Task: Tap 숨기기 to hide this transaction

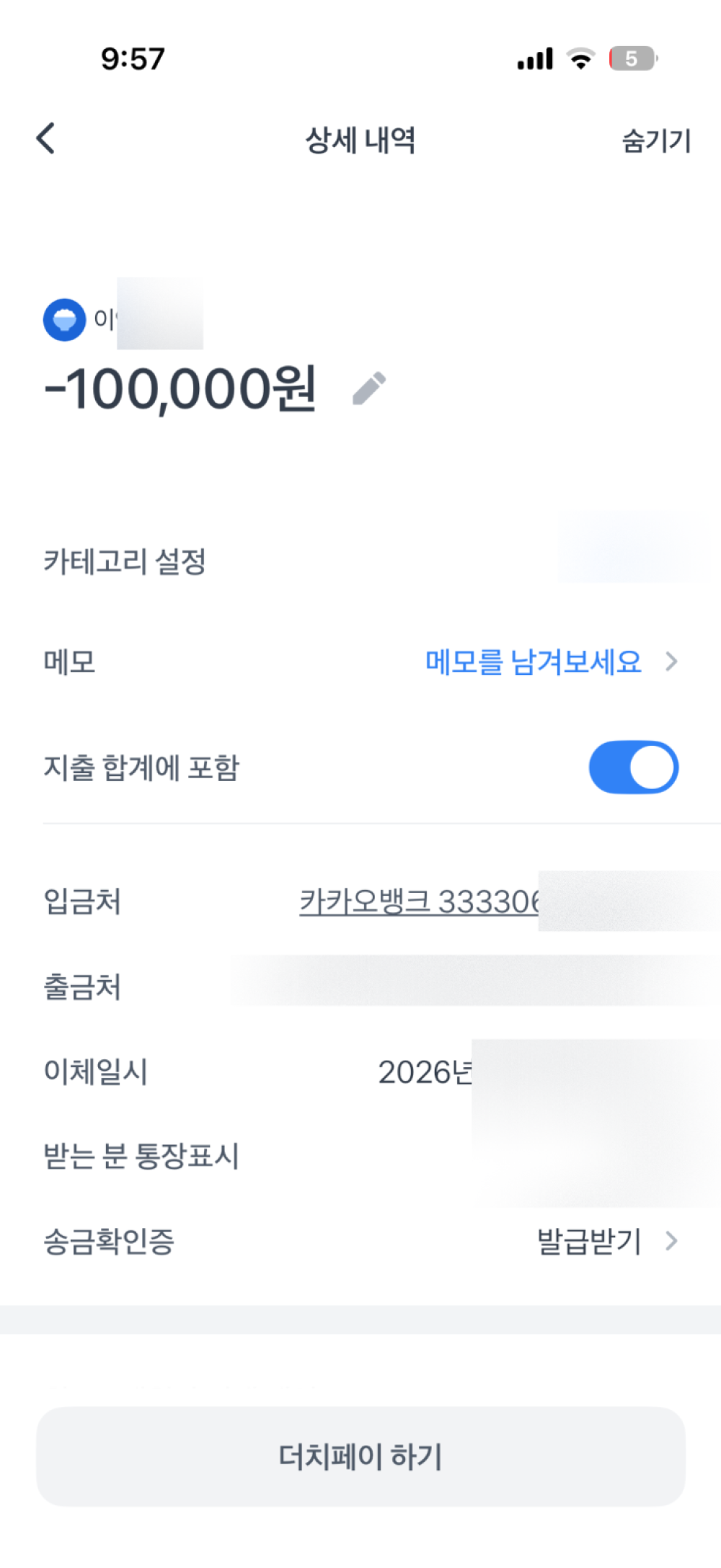Action: [x=655, y=141]
